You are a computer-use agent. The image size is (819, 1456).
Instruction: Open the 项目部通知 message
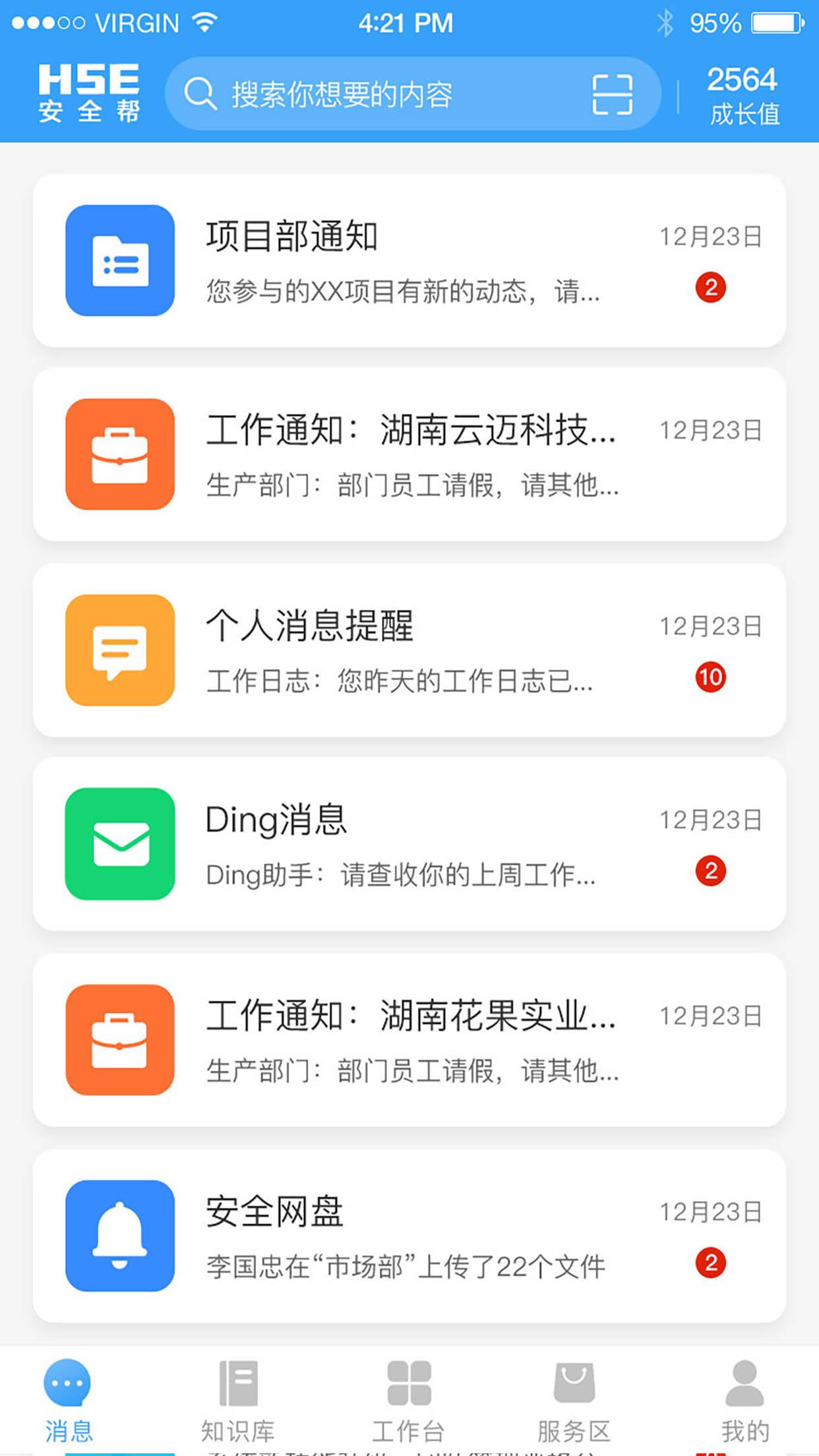409,260
